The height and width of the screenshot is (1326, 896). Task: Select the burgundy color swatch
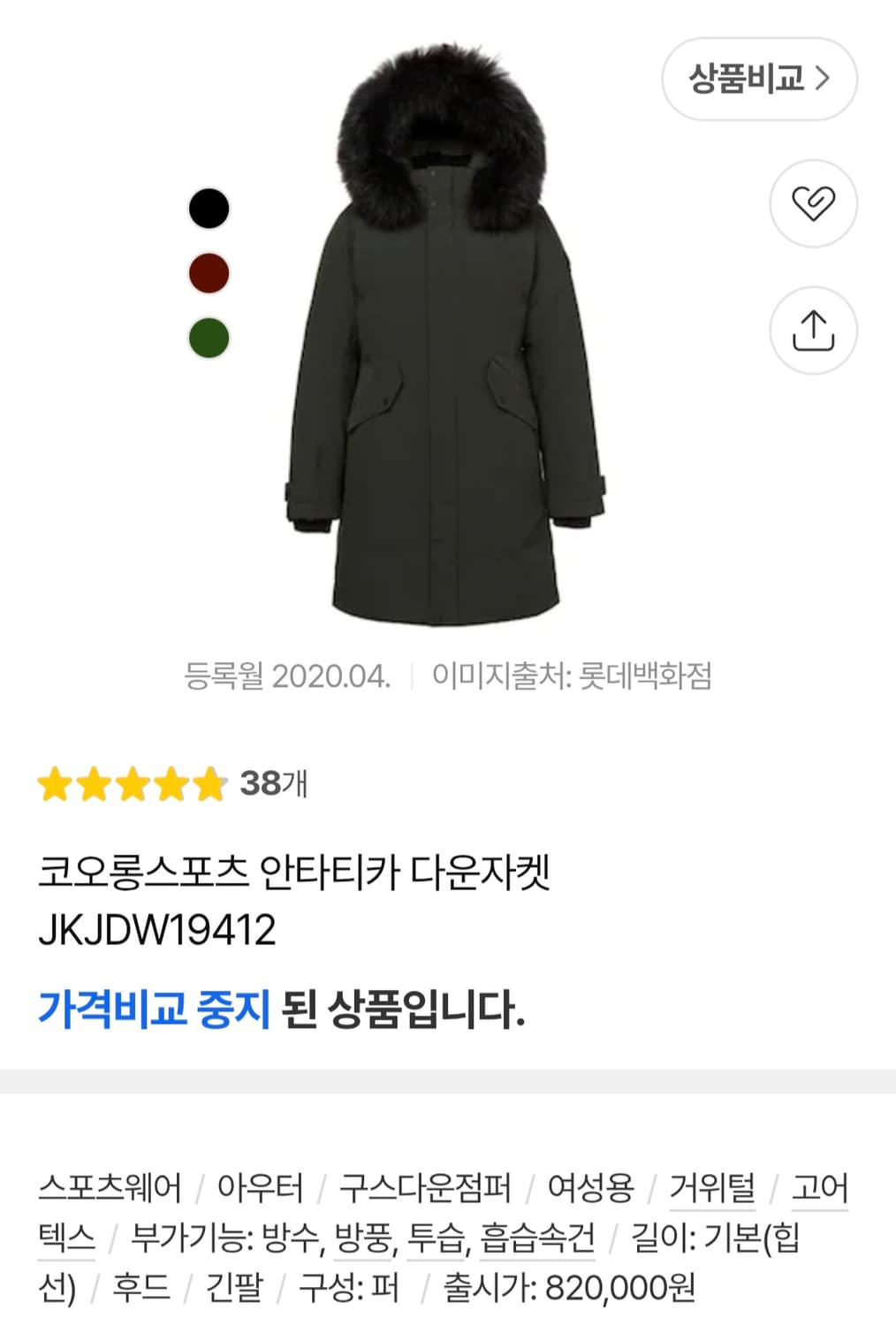click(x=209, y=274)
